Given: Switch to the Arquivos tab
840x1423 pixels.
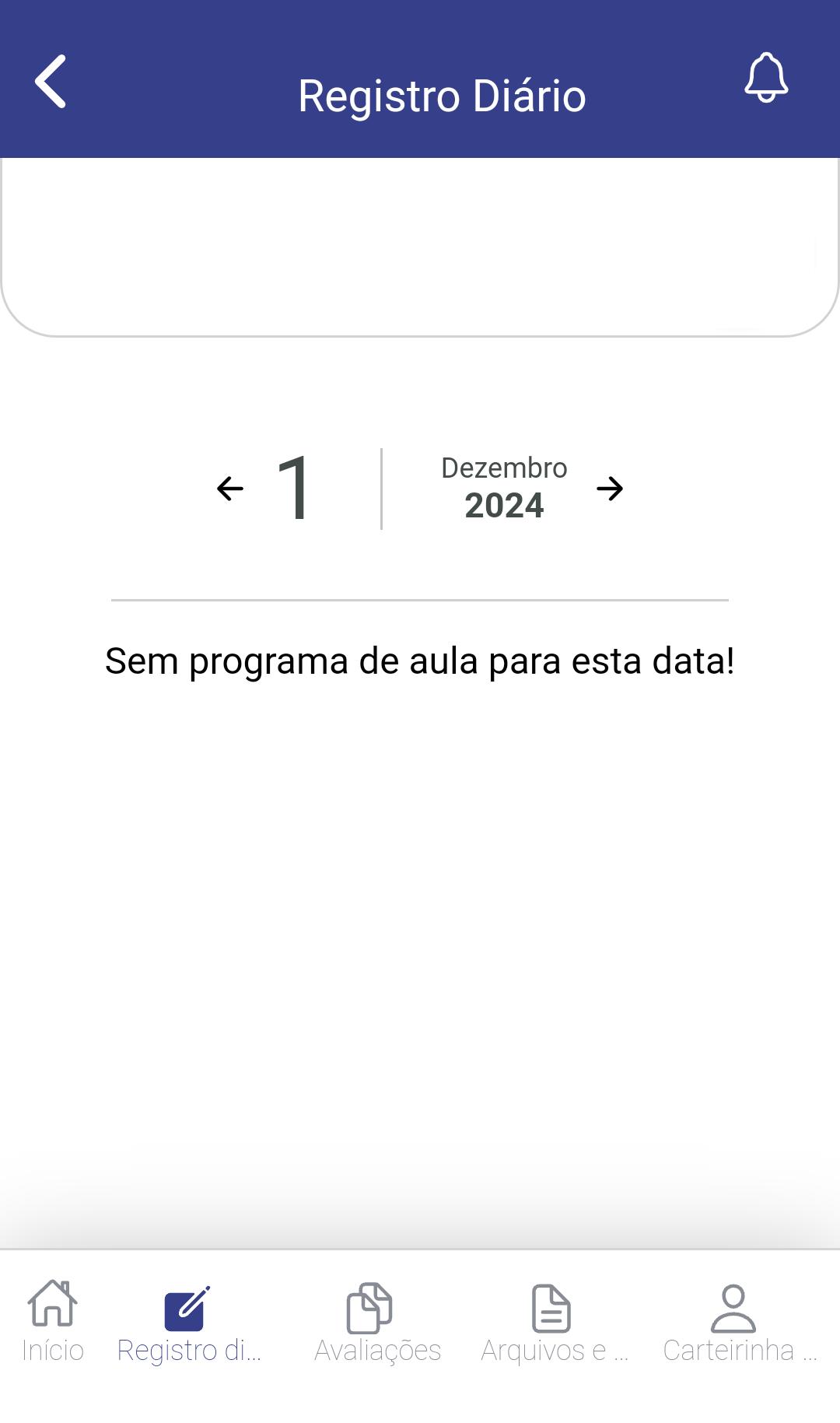Looking at the screenshot, I should 554,1323.
